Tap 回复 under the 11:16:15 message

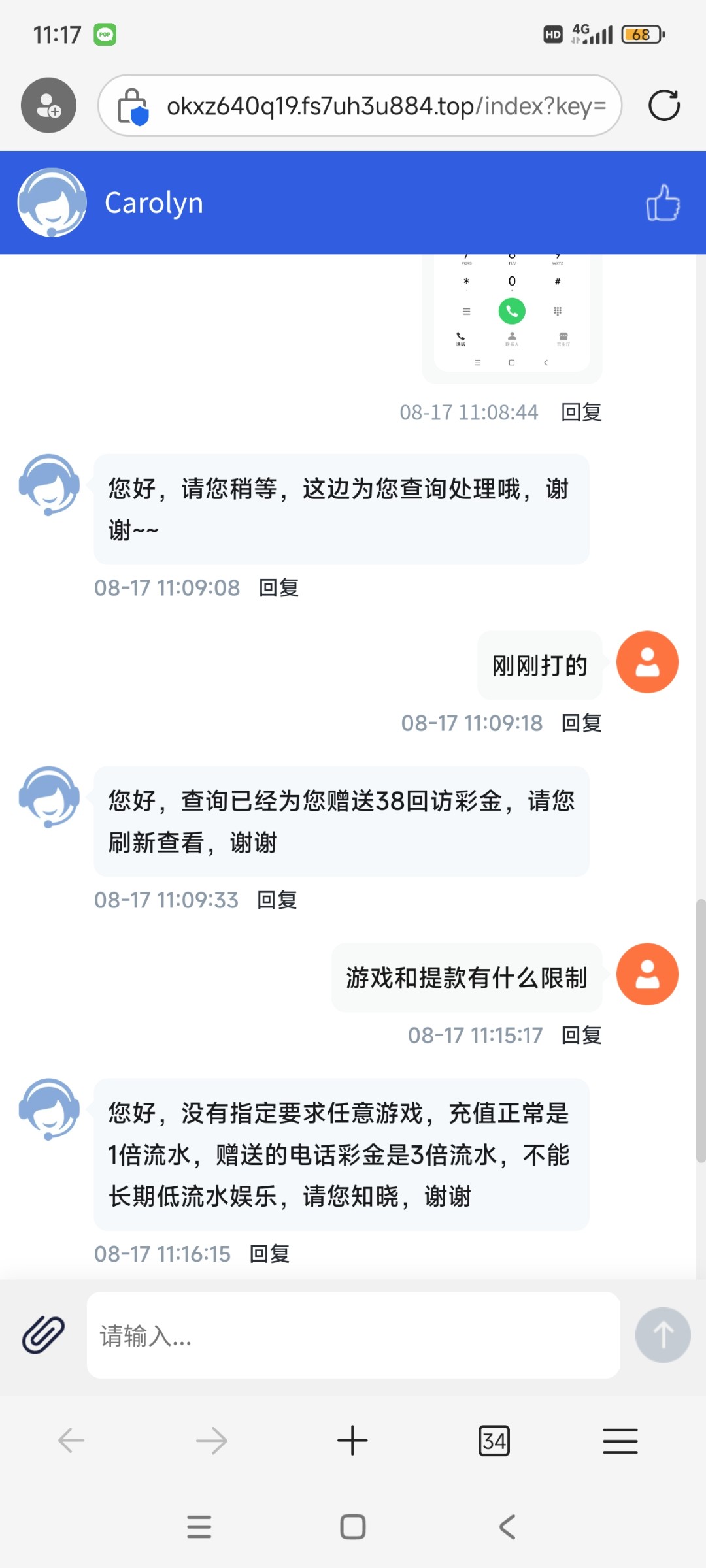click(x=269, y=1254)
